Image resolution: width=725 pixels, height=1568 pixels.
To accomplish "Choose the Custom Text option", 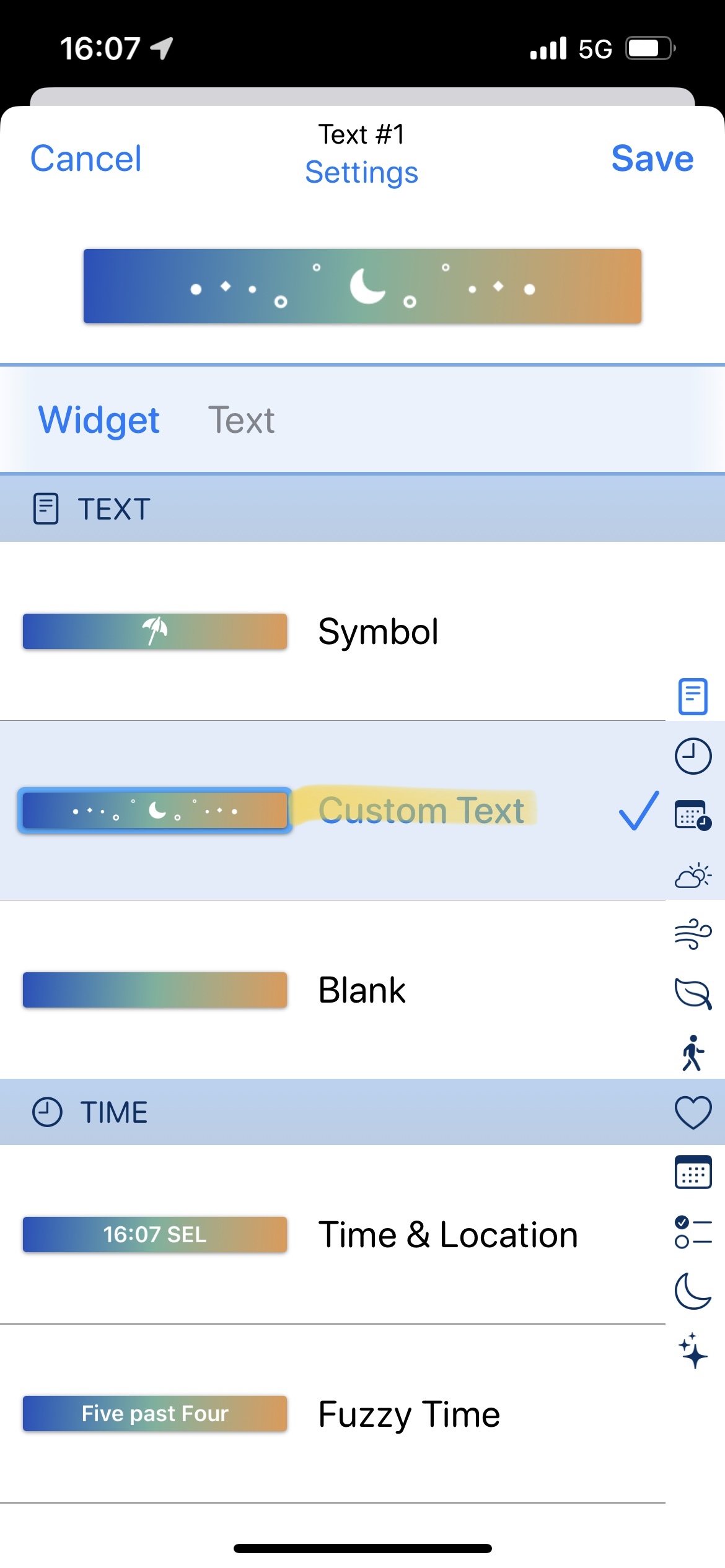I will [x=421, y=810].
